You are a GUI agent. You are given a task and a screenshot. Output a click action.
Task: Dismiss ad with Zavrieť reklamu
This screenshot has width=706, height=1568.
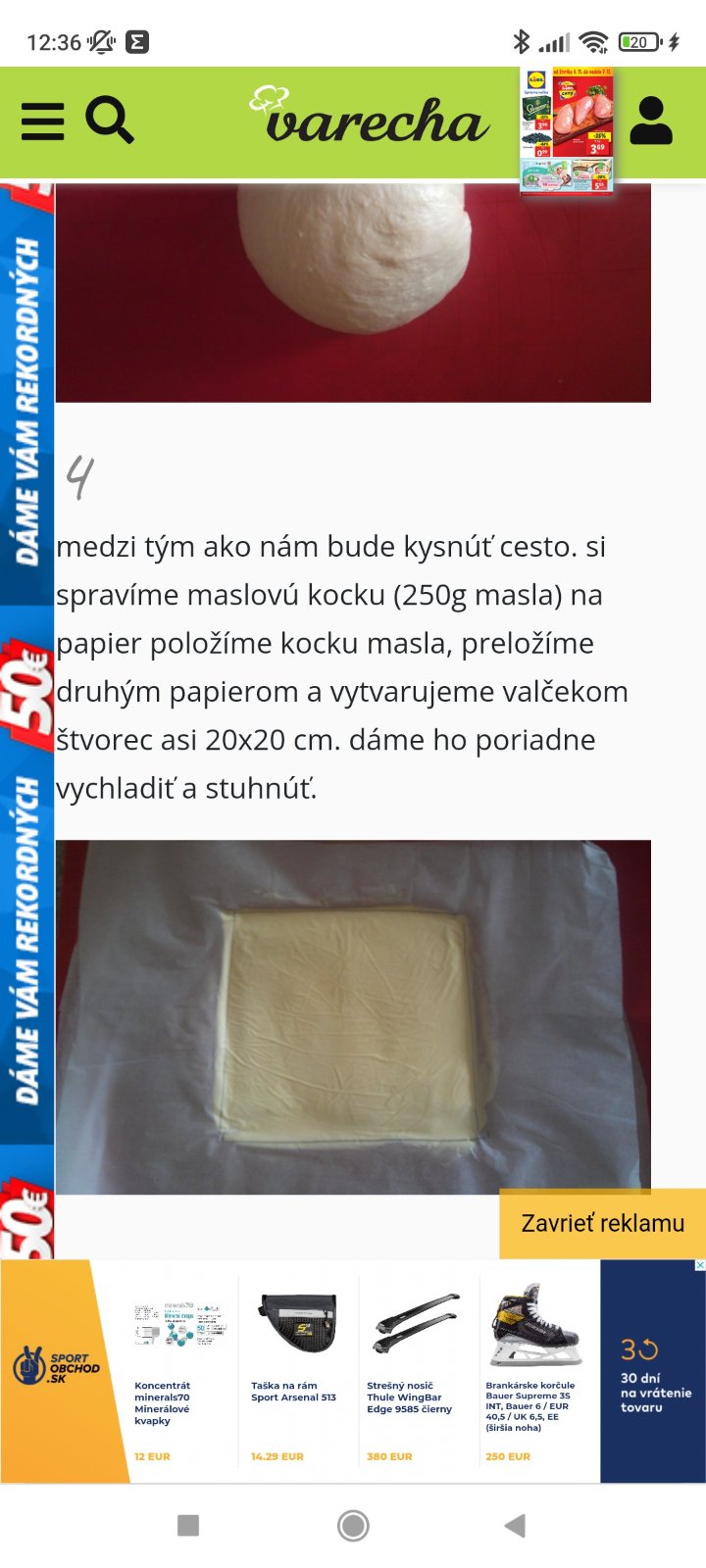(602, 1223)
